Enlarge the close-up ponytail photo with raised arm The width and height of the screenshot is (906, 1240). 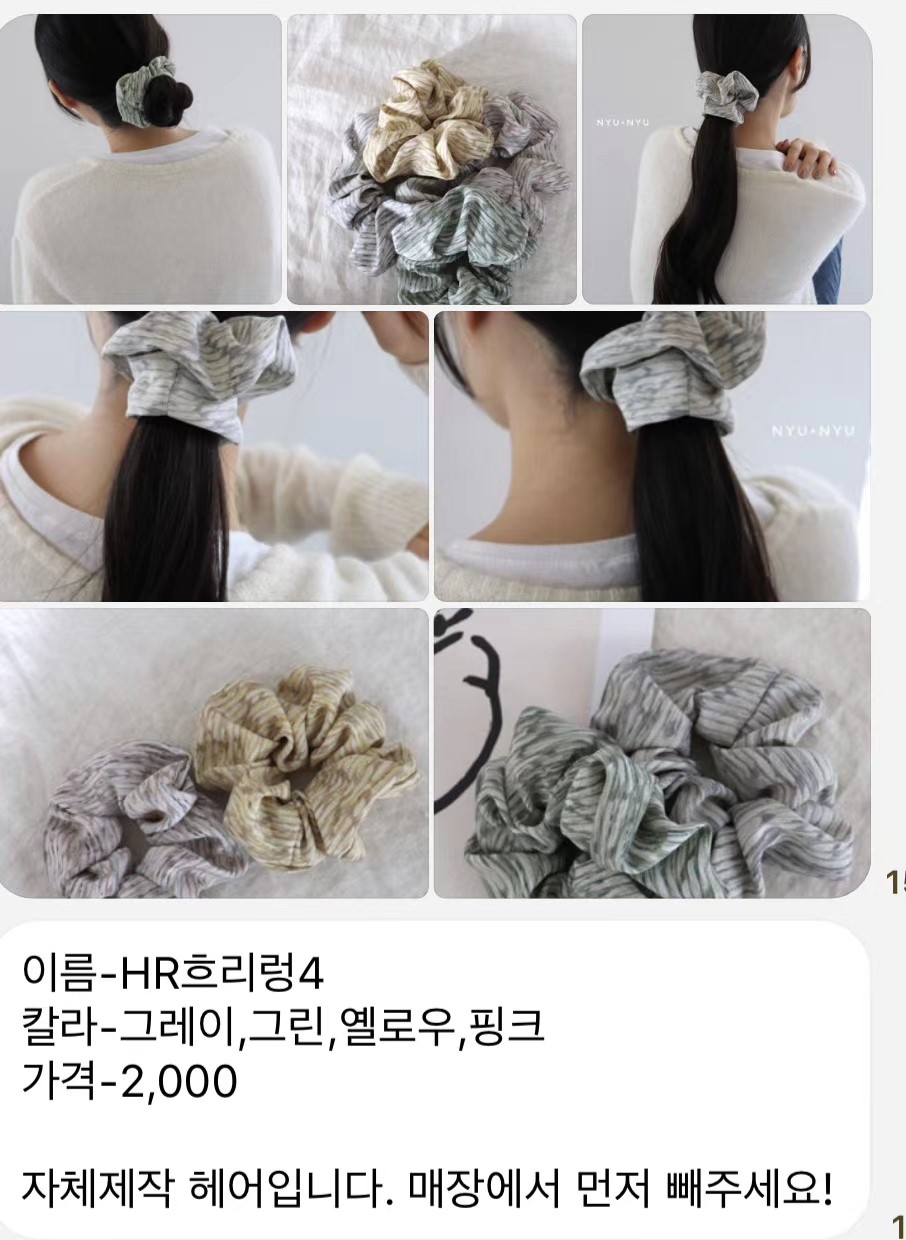214,456
